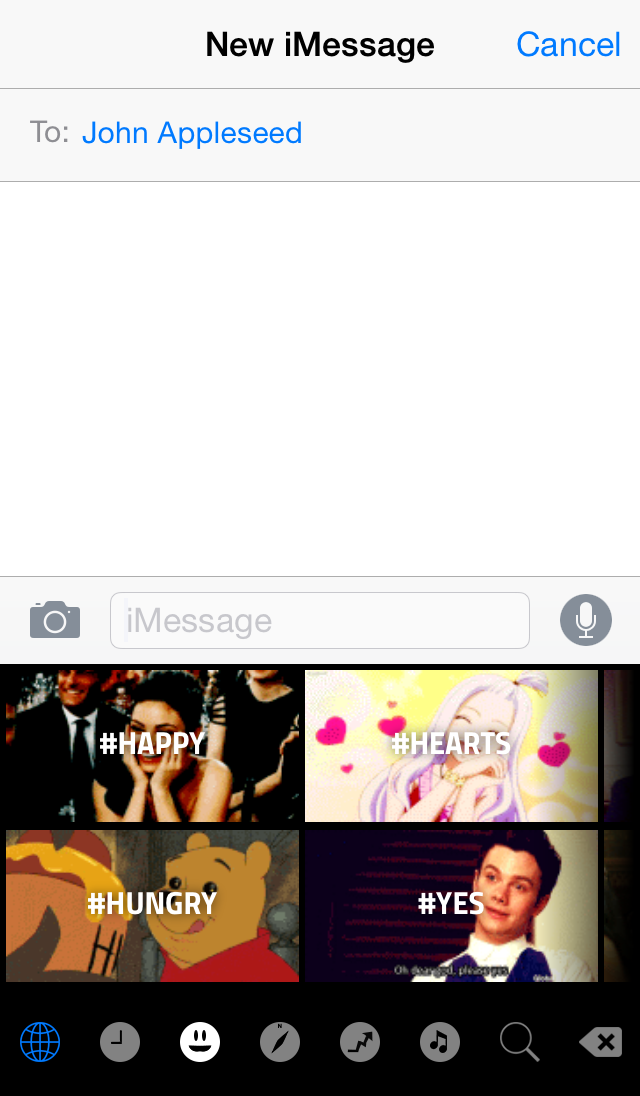This screenshot has height=1096, width=640.
Task: Record audio with the microphone button
Action: (x=586, y=621)
